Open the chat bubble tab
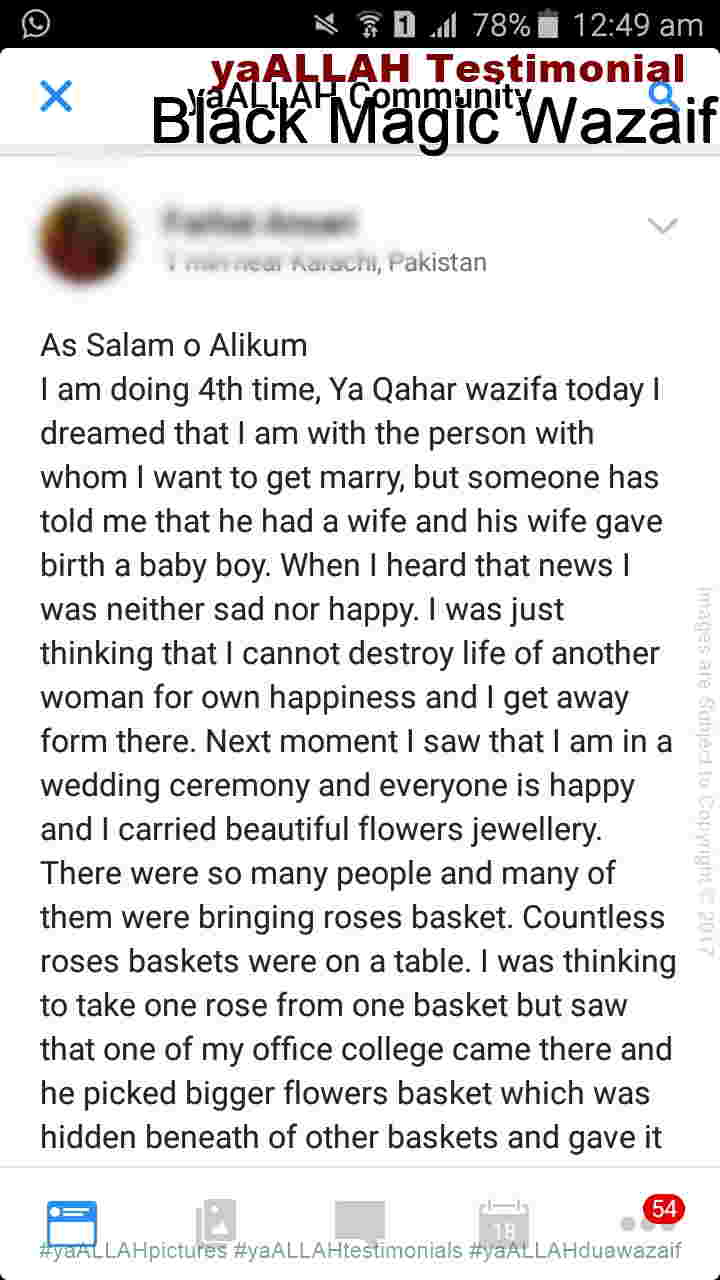This screenshot has height=1280, width=720. click(360, 1222)
